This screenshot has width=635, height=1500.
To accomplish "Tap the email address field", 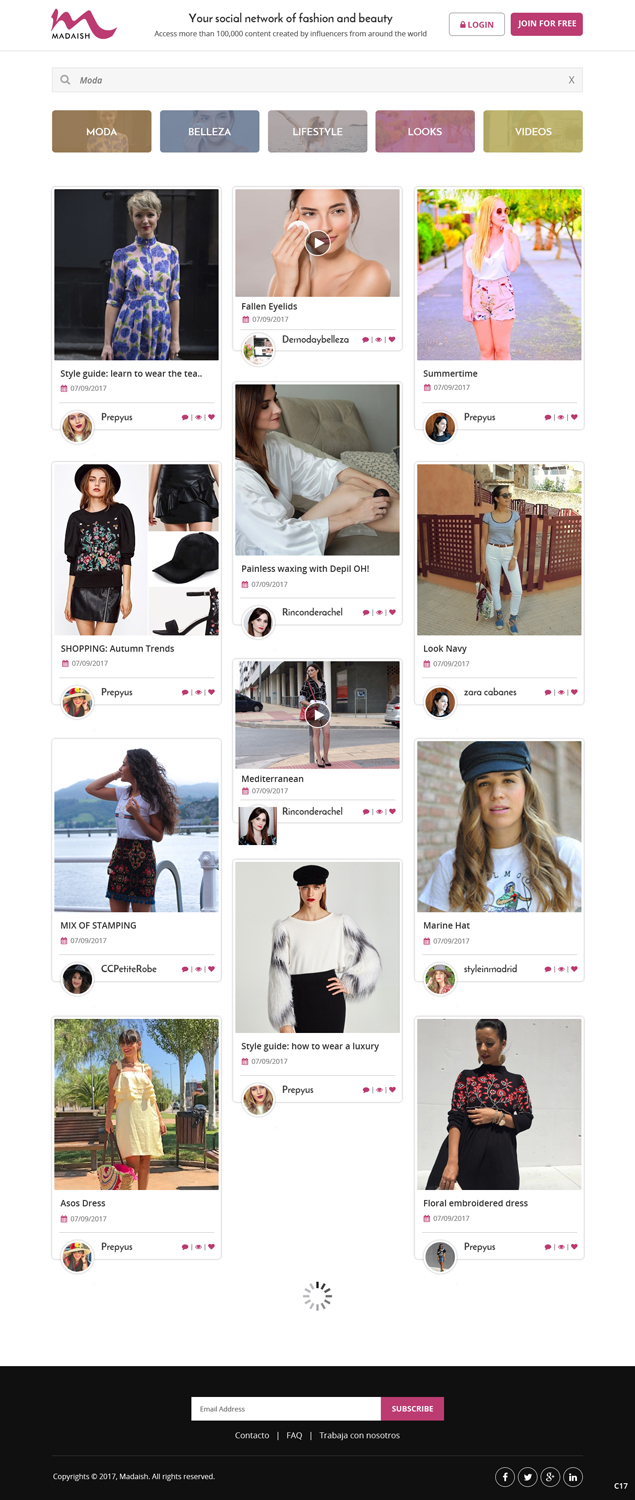I will pyautogui.click(x=286, y=1409).
